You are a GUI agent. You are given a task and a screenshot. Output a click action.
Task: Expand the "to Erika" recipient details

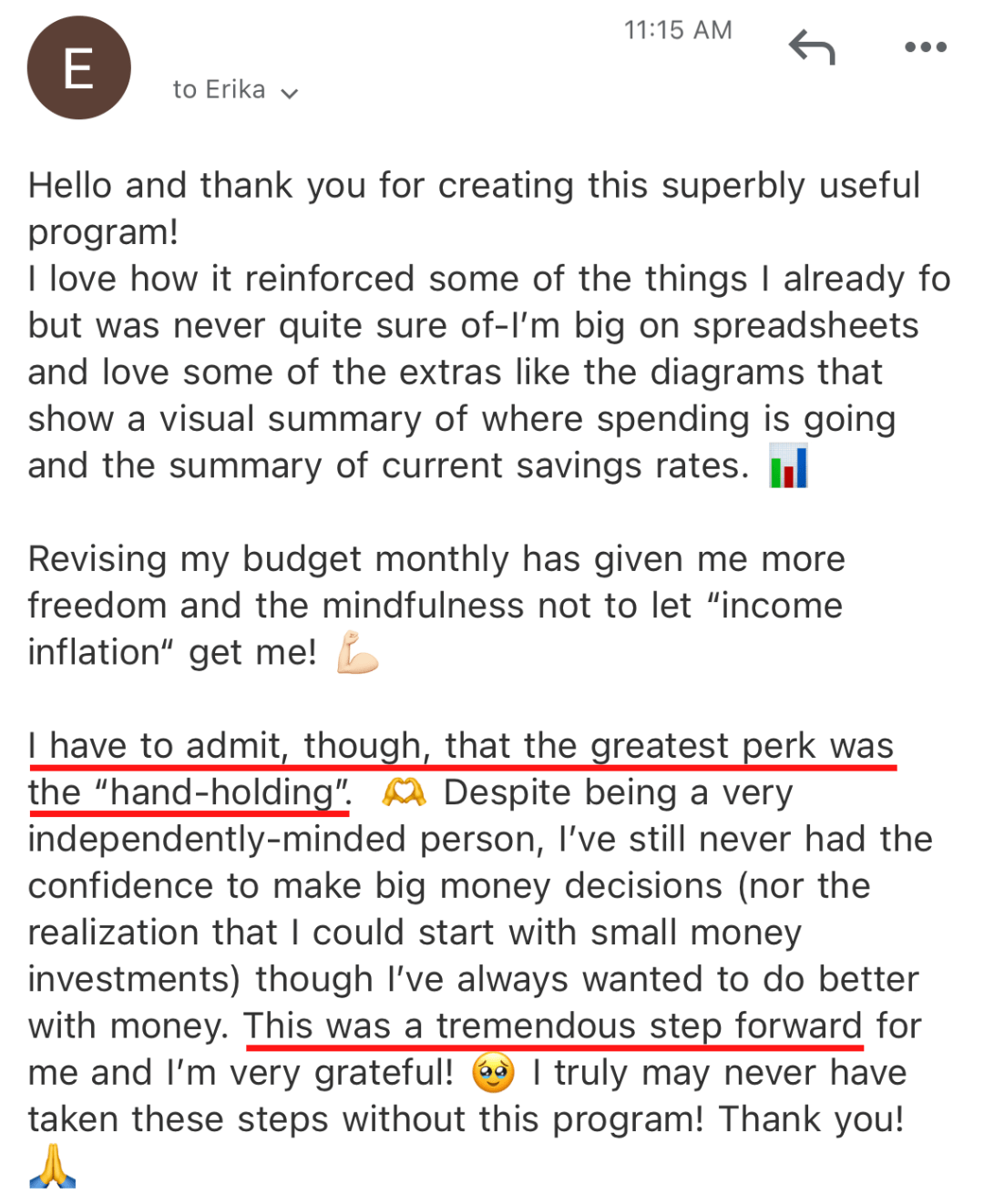pyautogui.click(x=236, y=91)
